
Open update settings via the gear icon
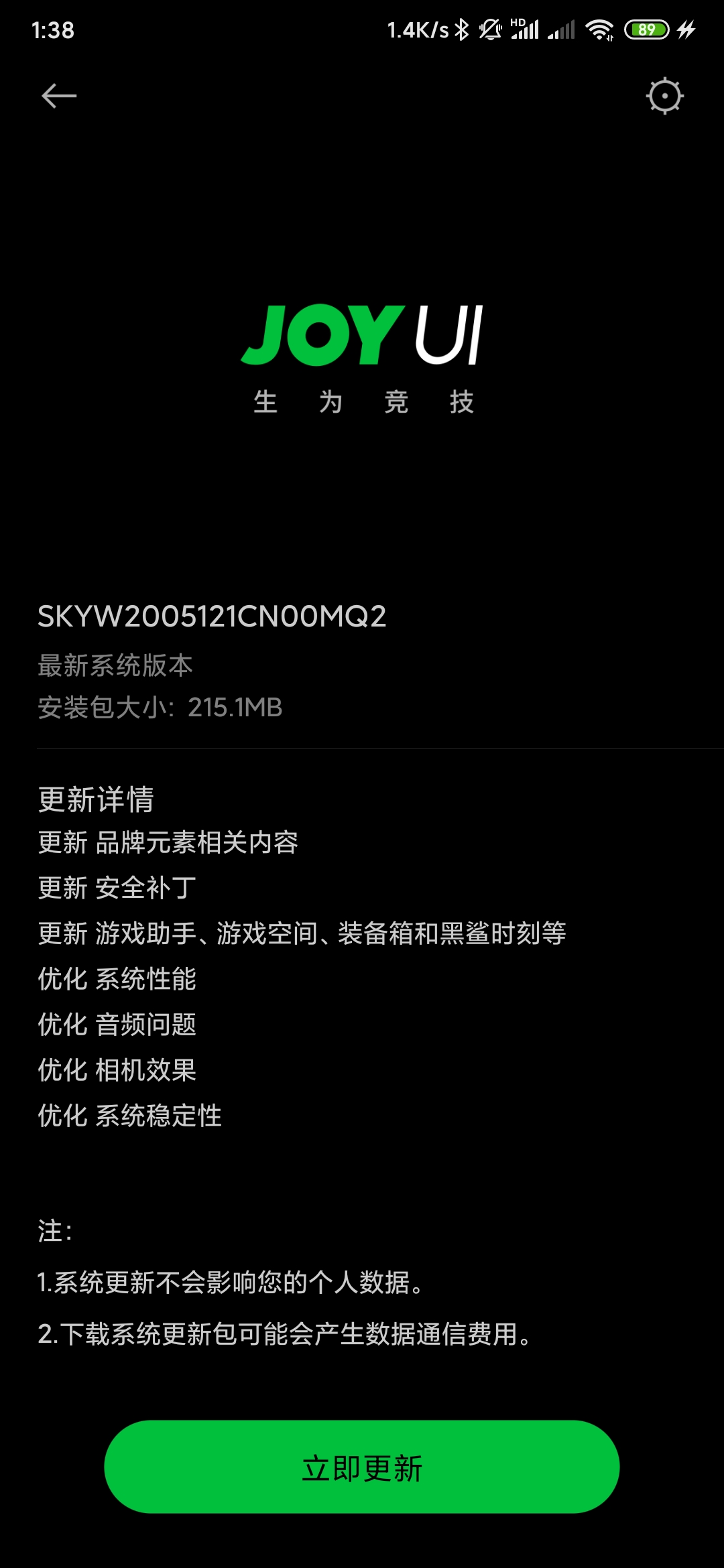tap(664, 96)
